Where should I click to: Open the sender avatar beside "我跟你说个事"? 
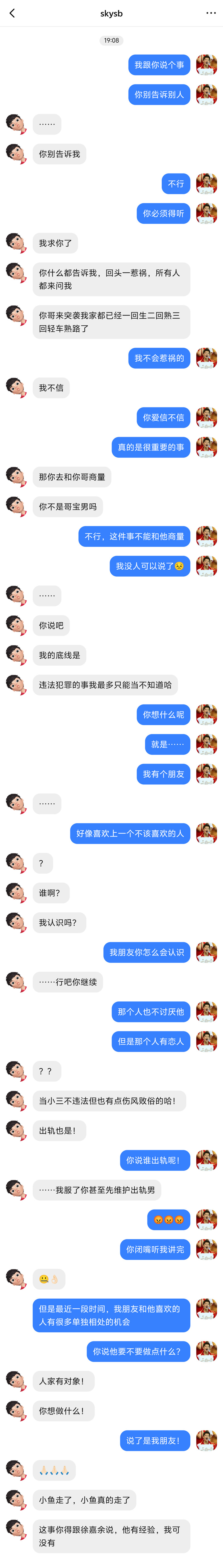(207, 65)
